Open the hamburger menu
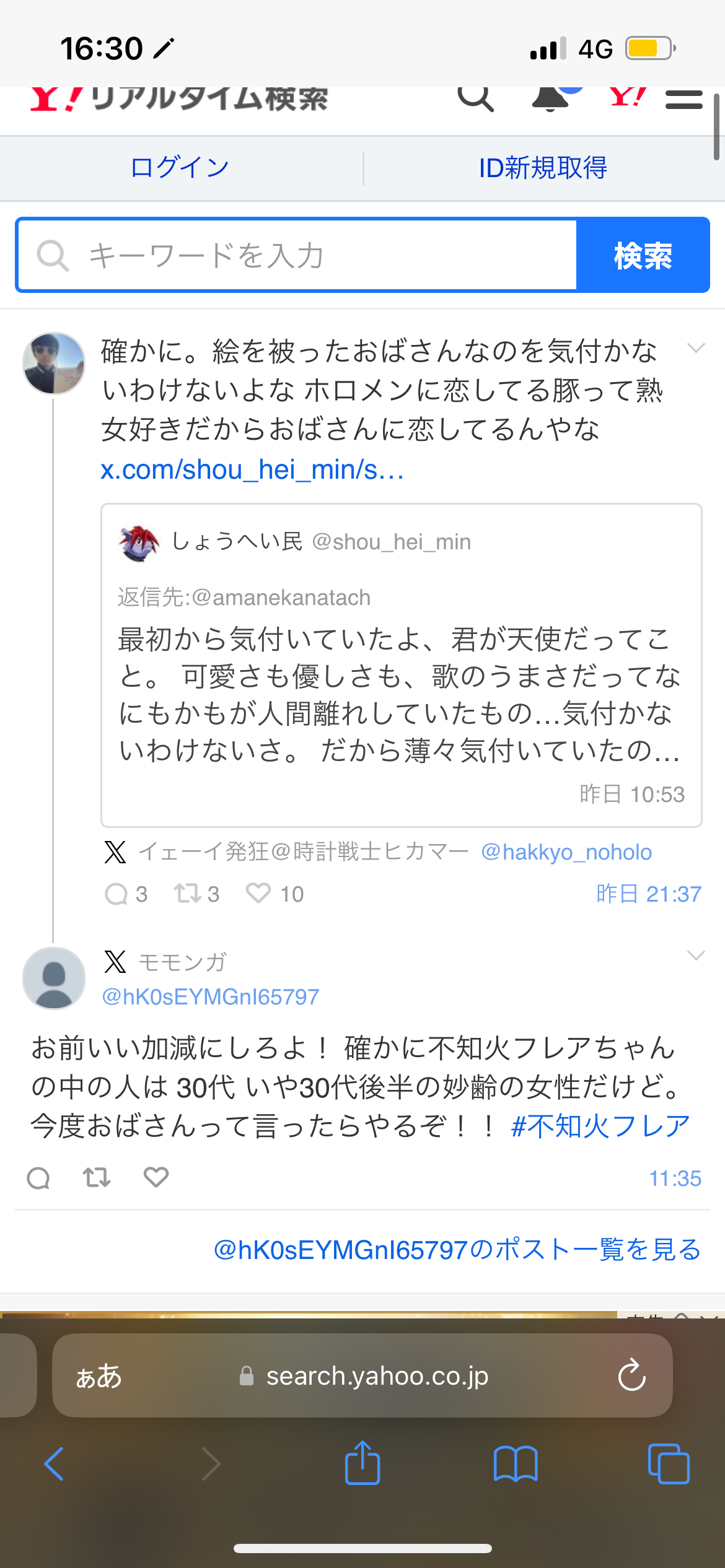This screenshot has width=725, height=1568. [x=683, y=99]
